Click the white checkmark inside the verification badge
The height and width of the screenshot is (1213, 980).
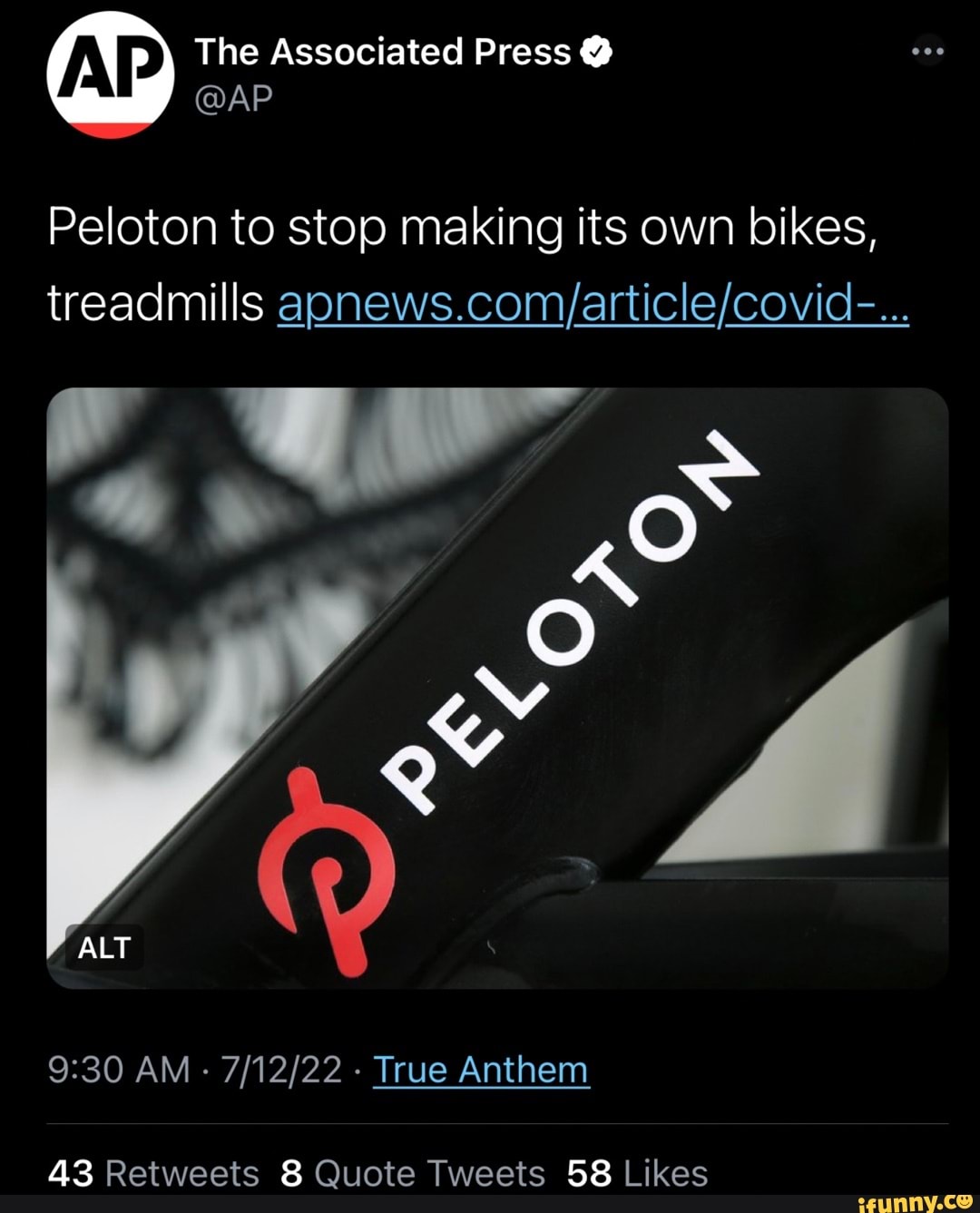(x=594, y=52)
